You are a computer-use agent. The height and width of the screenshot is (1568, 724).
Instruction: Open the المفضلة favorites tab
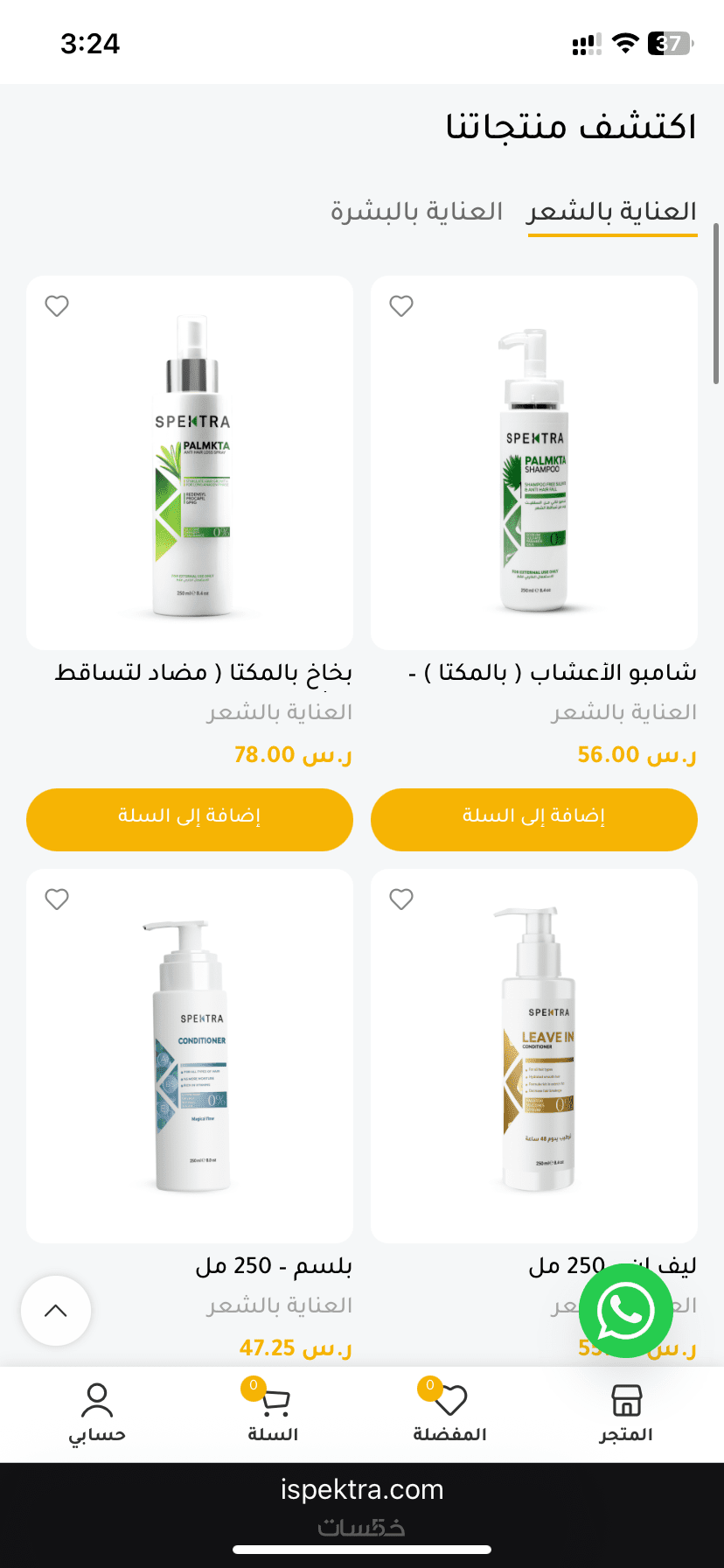click(449, 1412)
